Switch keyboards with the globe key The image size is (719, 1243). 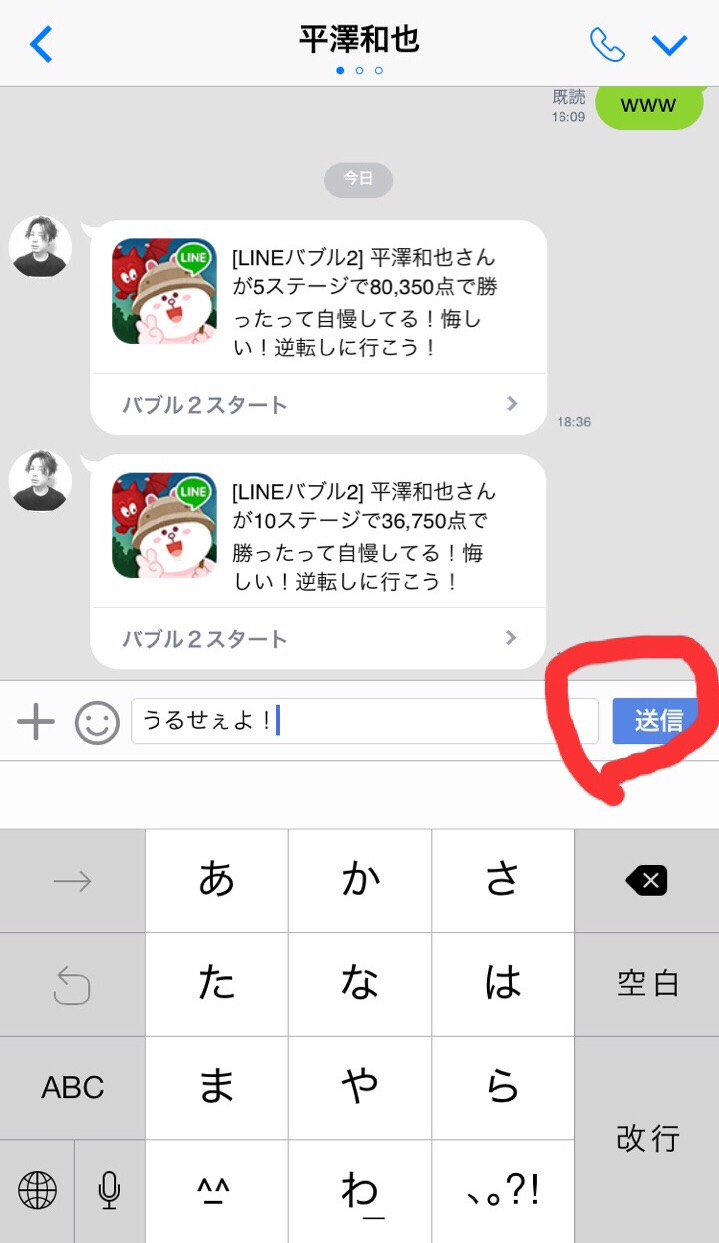37,1190
